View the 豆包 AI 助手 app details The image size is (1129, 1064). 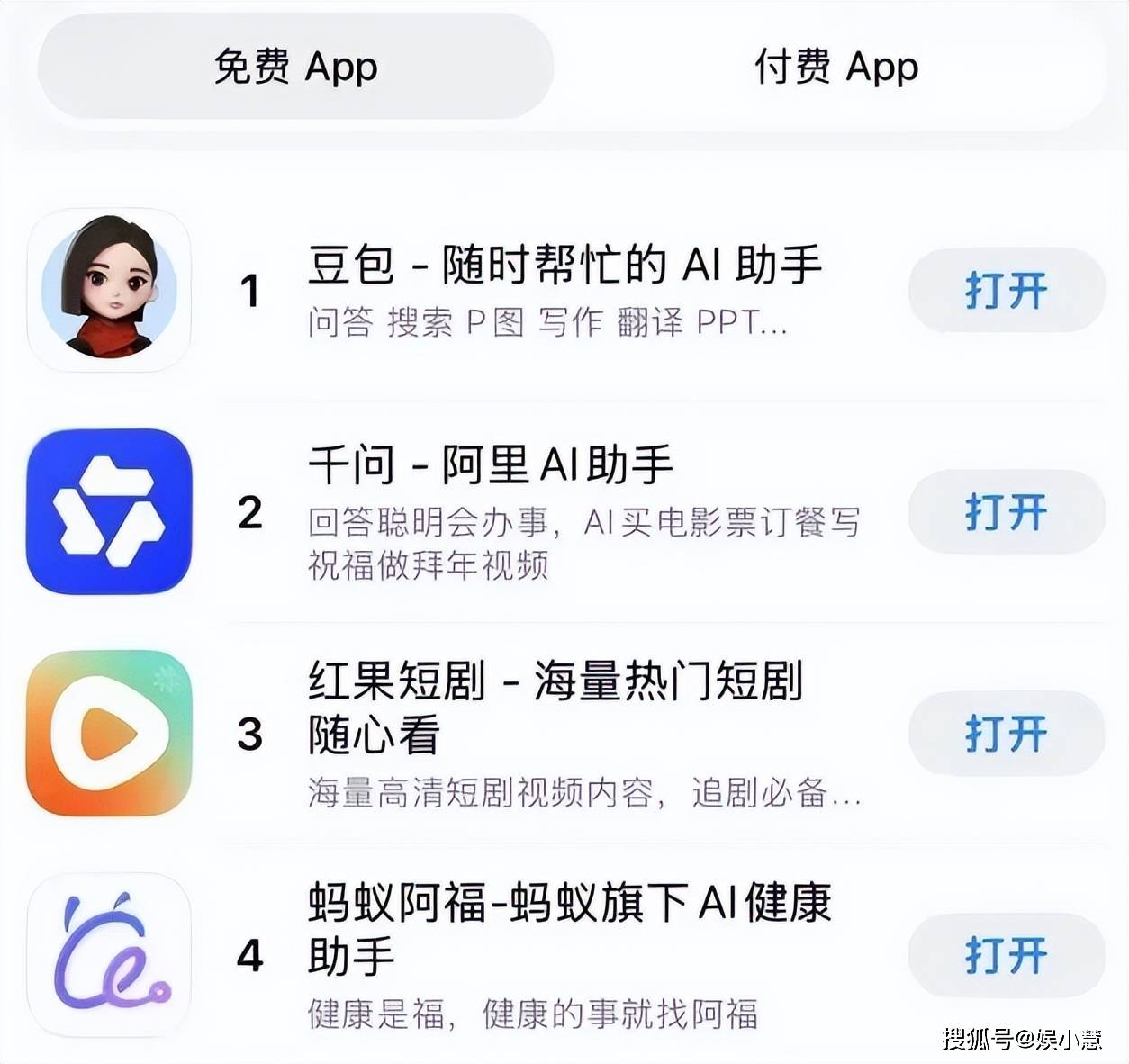564,266
